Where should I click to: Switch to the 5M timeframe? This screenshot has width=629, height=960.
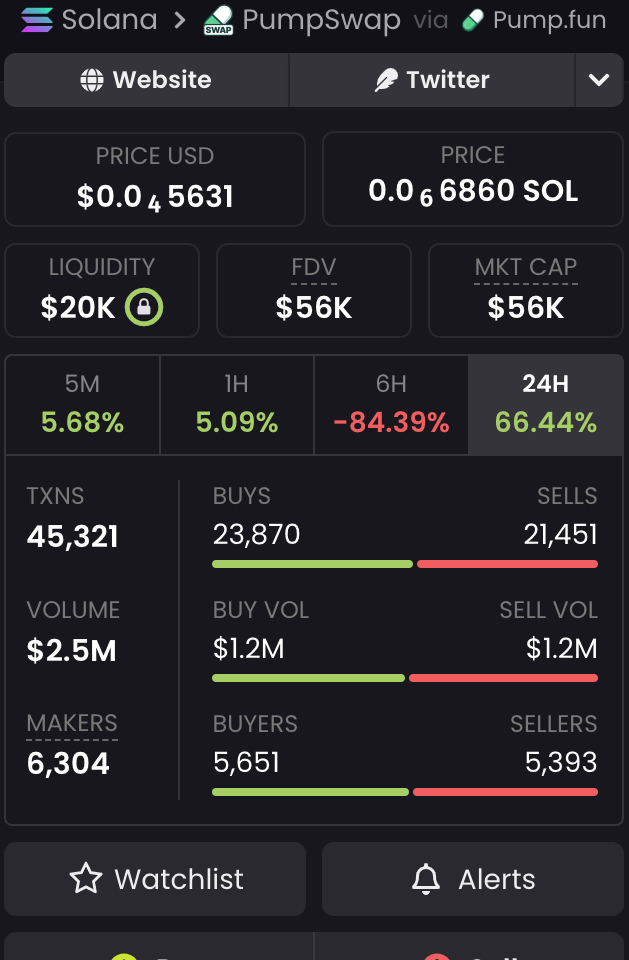83,405
